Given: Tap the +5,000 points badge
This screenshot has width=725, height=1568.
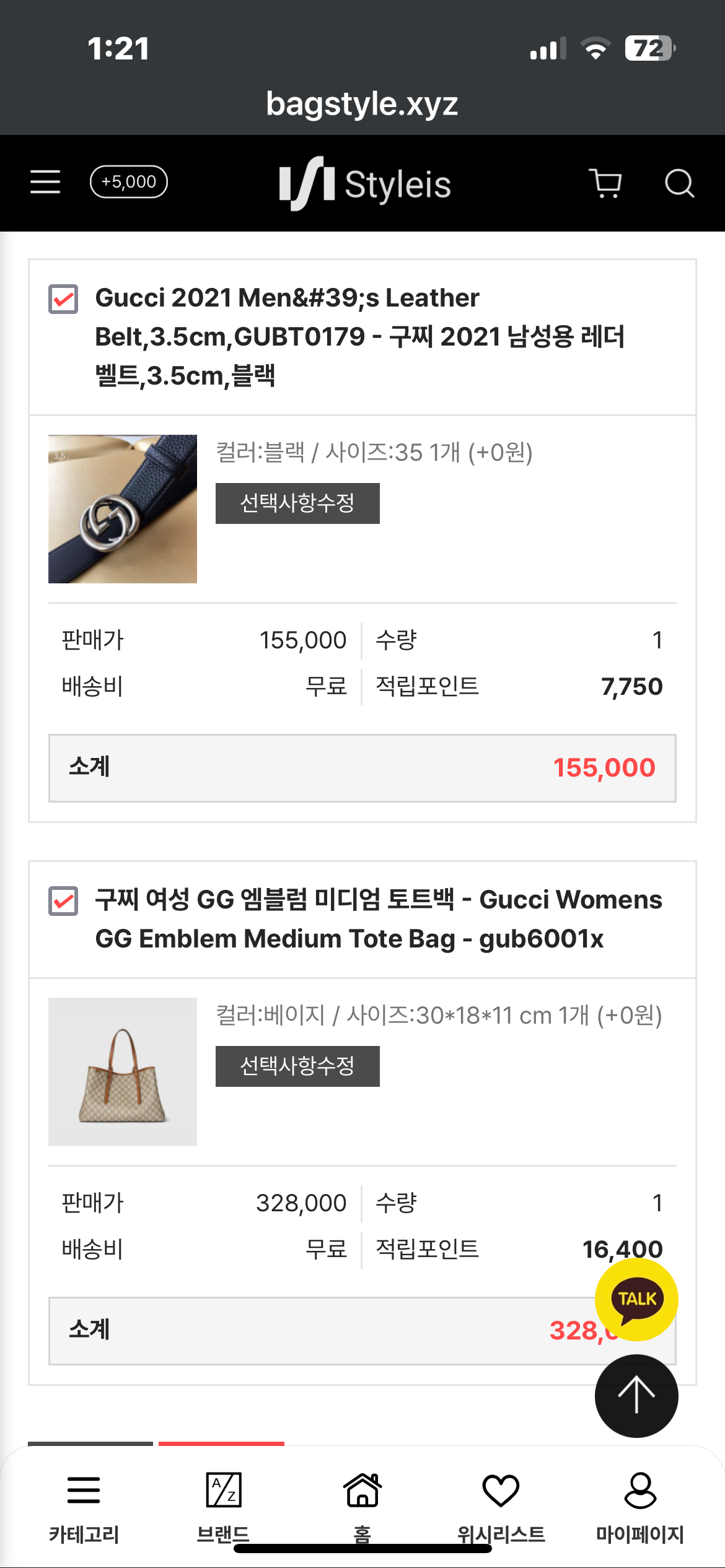Looking at the screenshot, I should pos(129,182).
